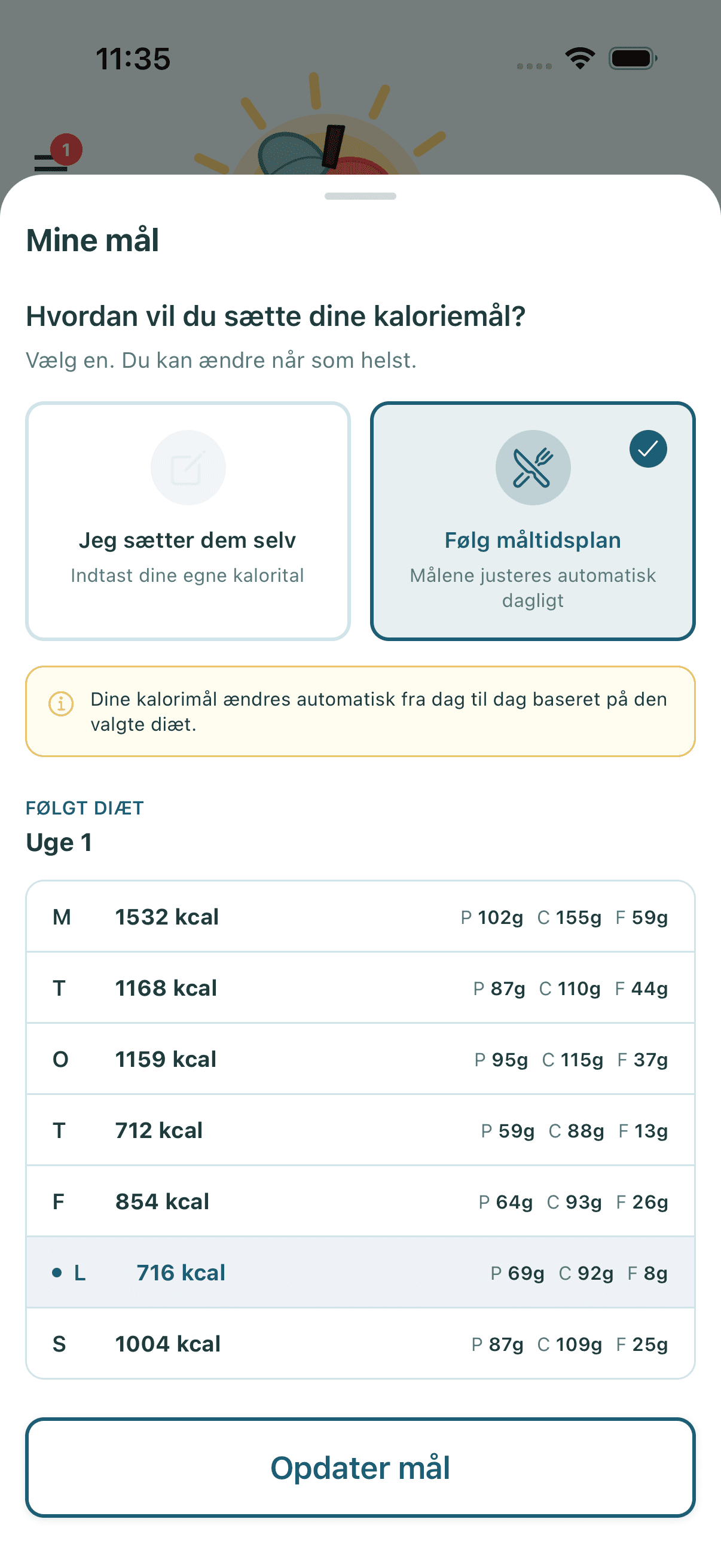Tap the "Opdater mål" button
Viewport: 721px width, 1568px height.
point(360,1468)
